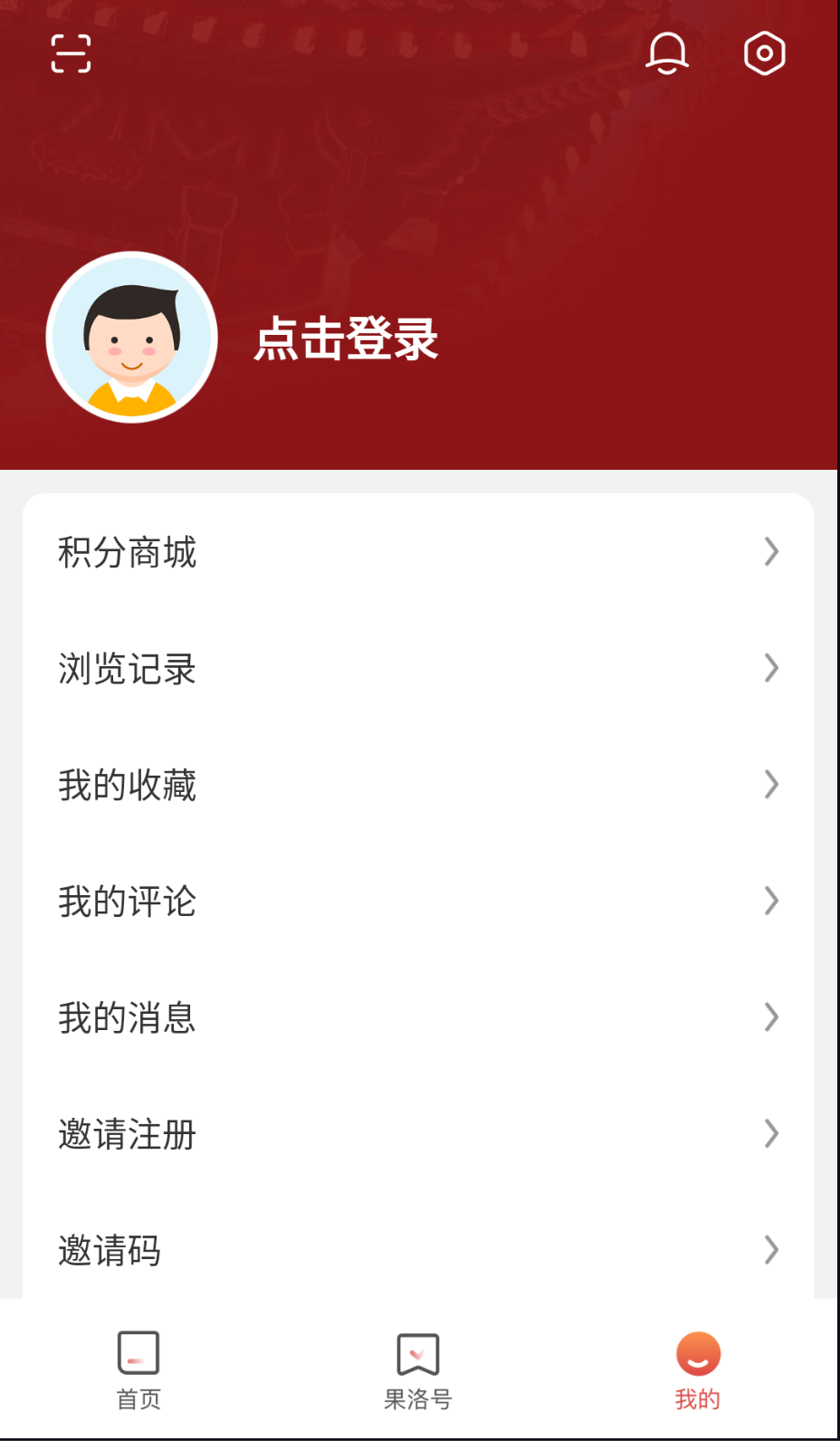840x1441 pixels.
Task: Open the scan icon
Action: pyautogui.click(x=71, y=53)
